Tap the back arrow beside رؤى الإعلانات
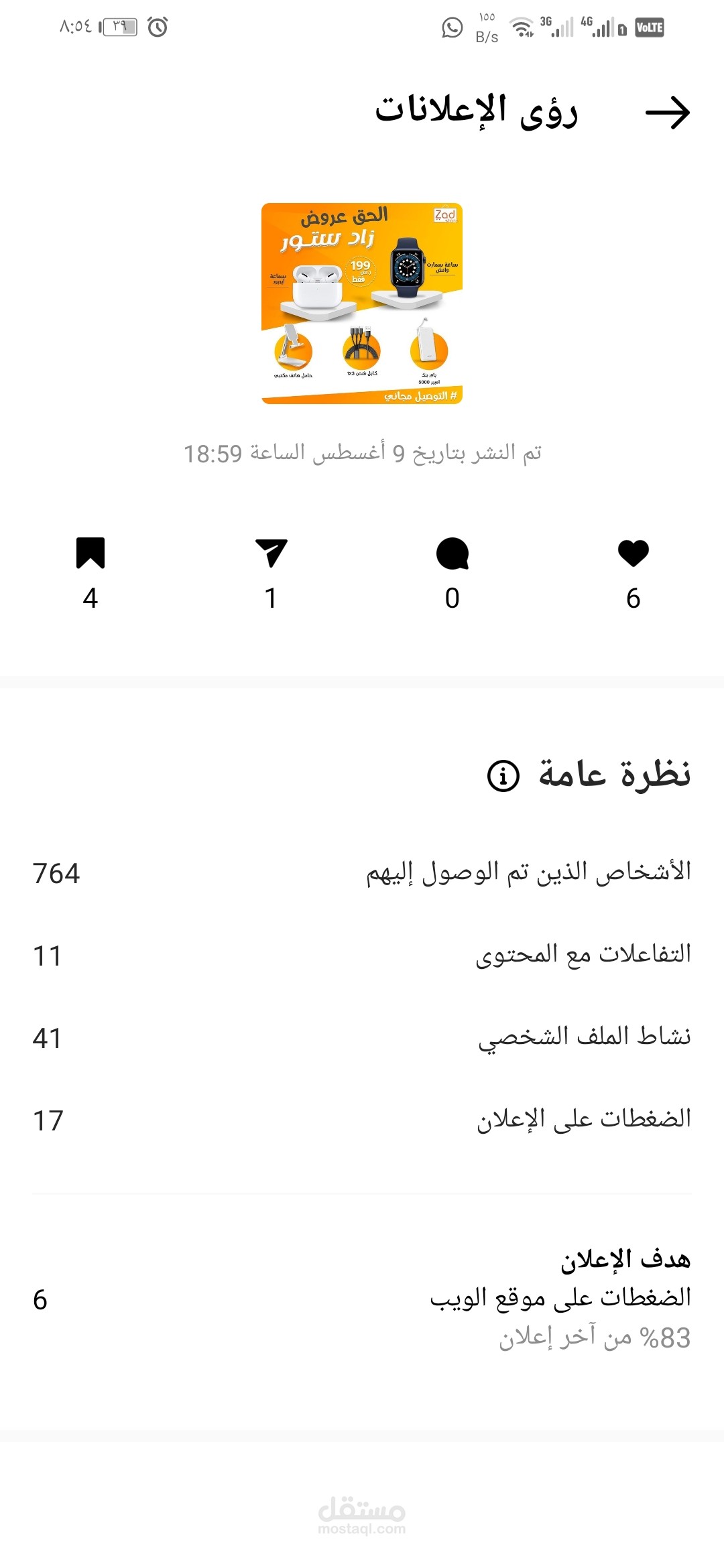724x1568 pixels. point(667,113)
